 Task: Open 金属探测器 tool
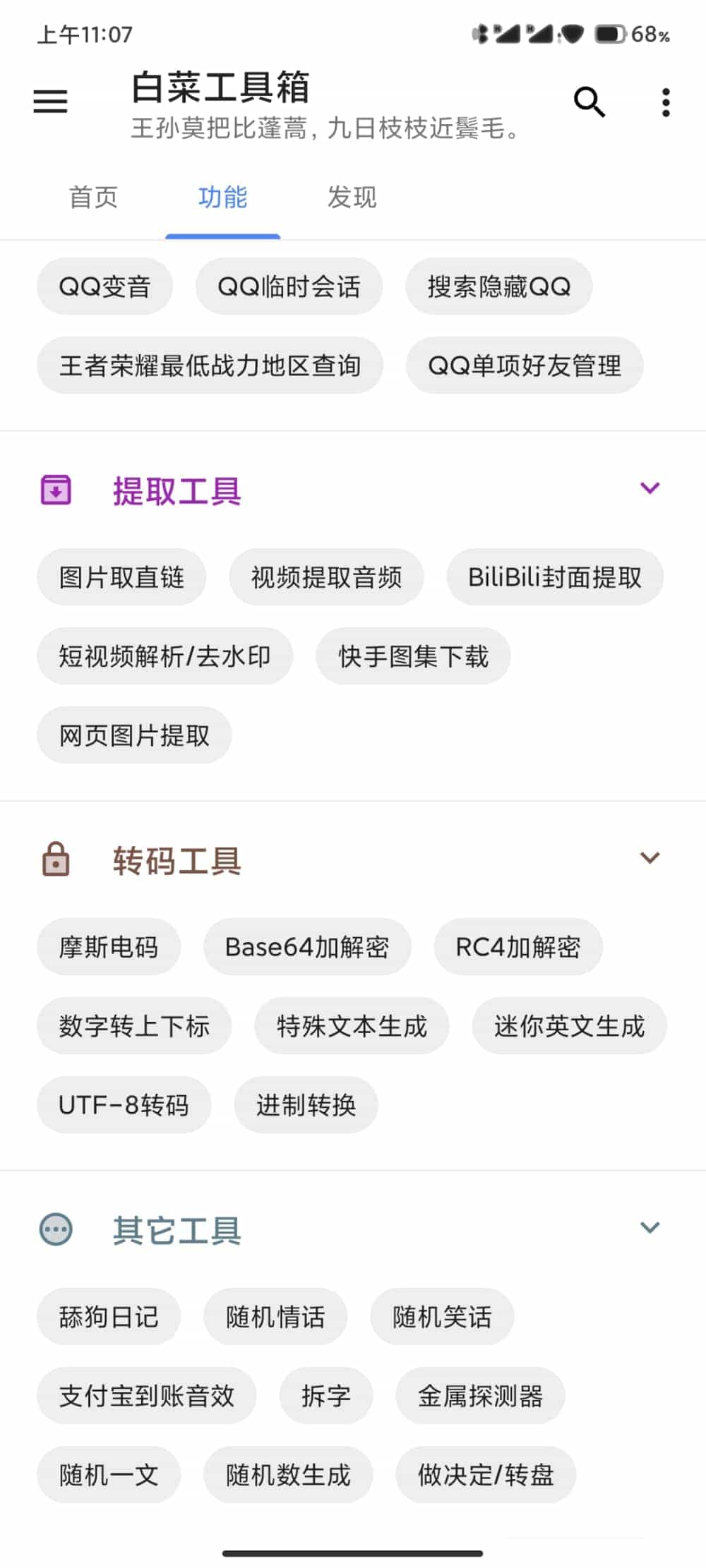(480, 1396)
